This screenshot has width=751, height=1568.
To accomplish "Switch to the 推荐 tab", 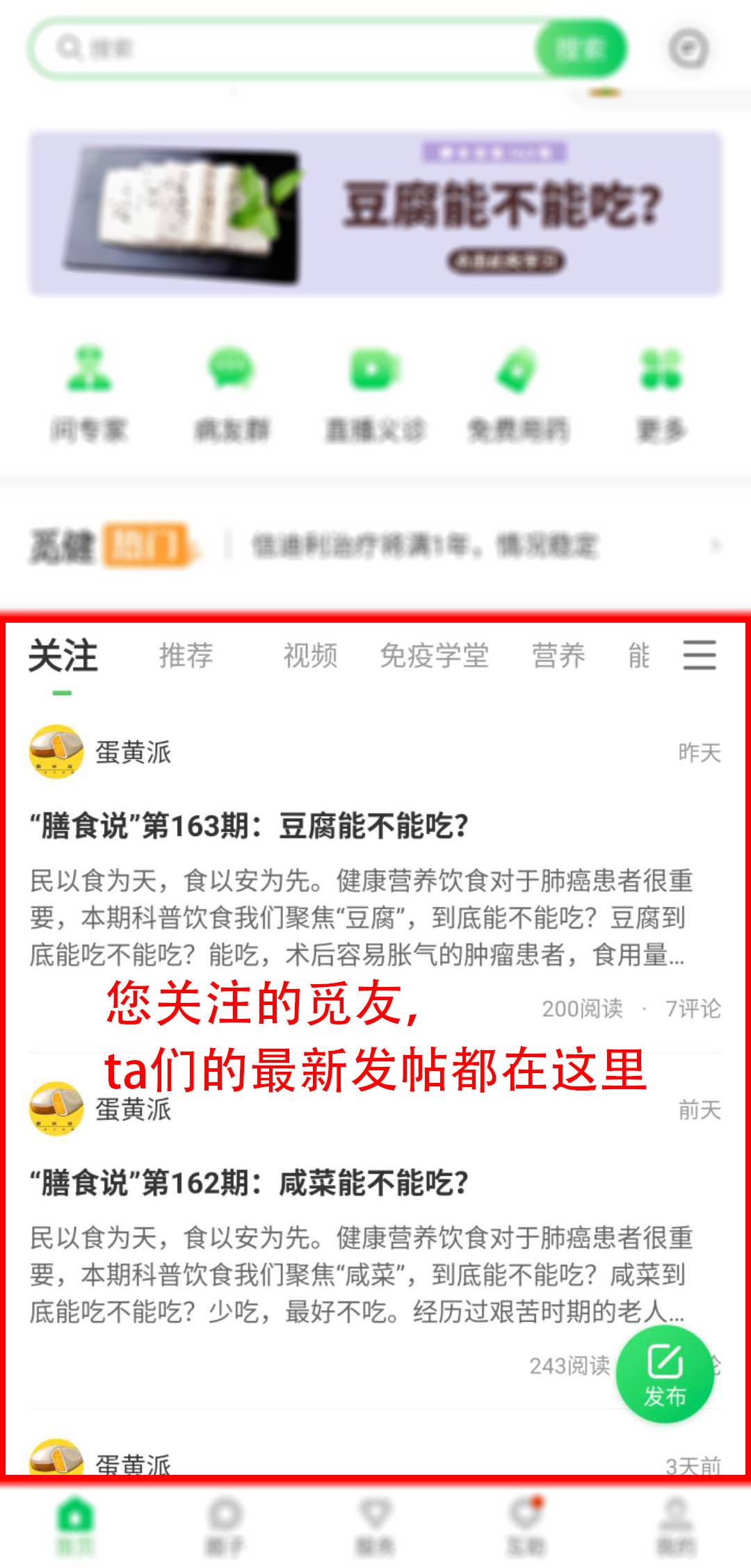I will (x=186, y=655).
